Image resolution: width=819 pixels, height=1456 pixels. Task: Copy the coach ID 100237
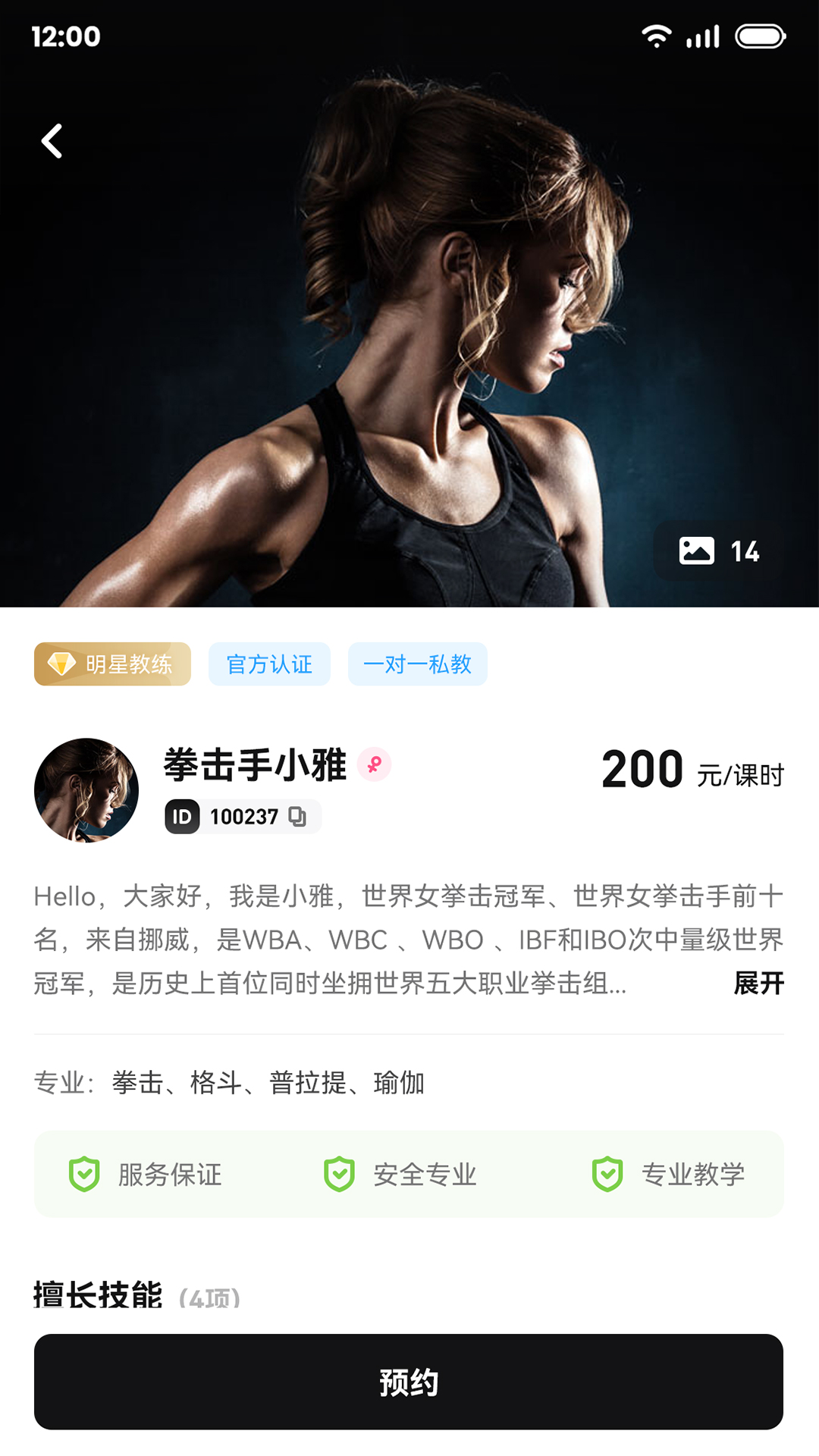[x=299, y=817]
